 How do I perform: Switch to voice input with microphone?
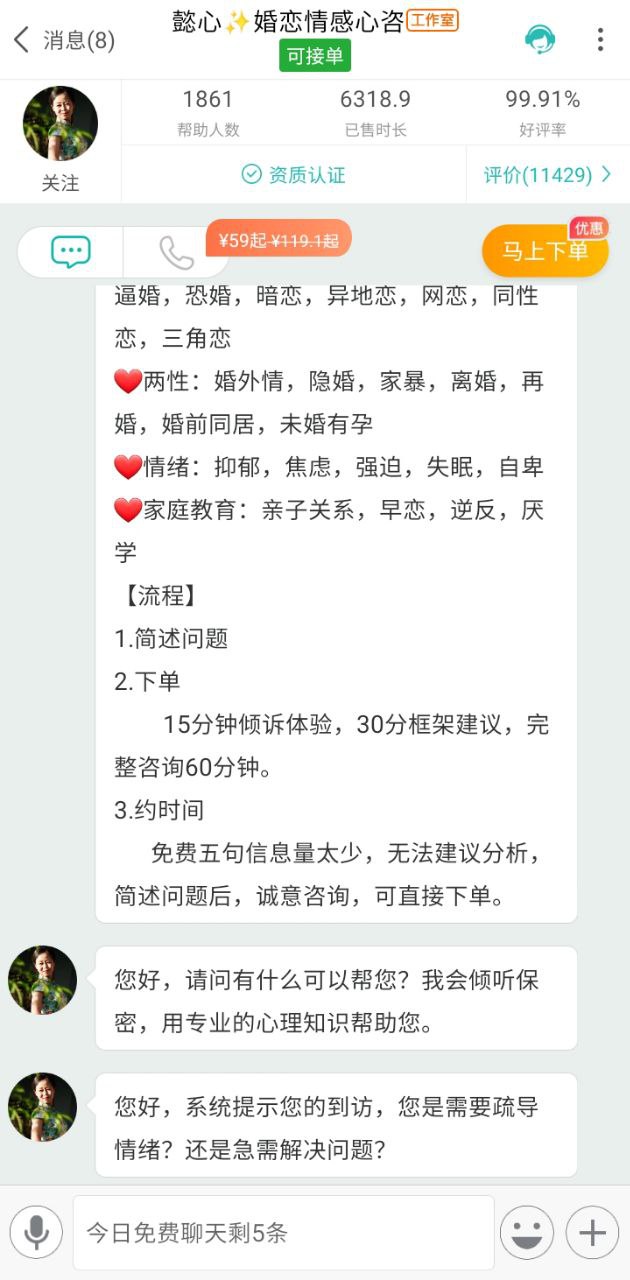(x=37, y=1232)
